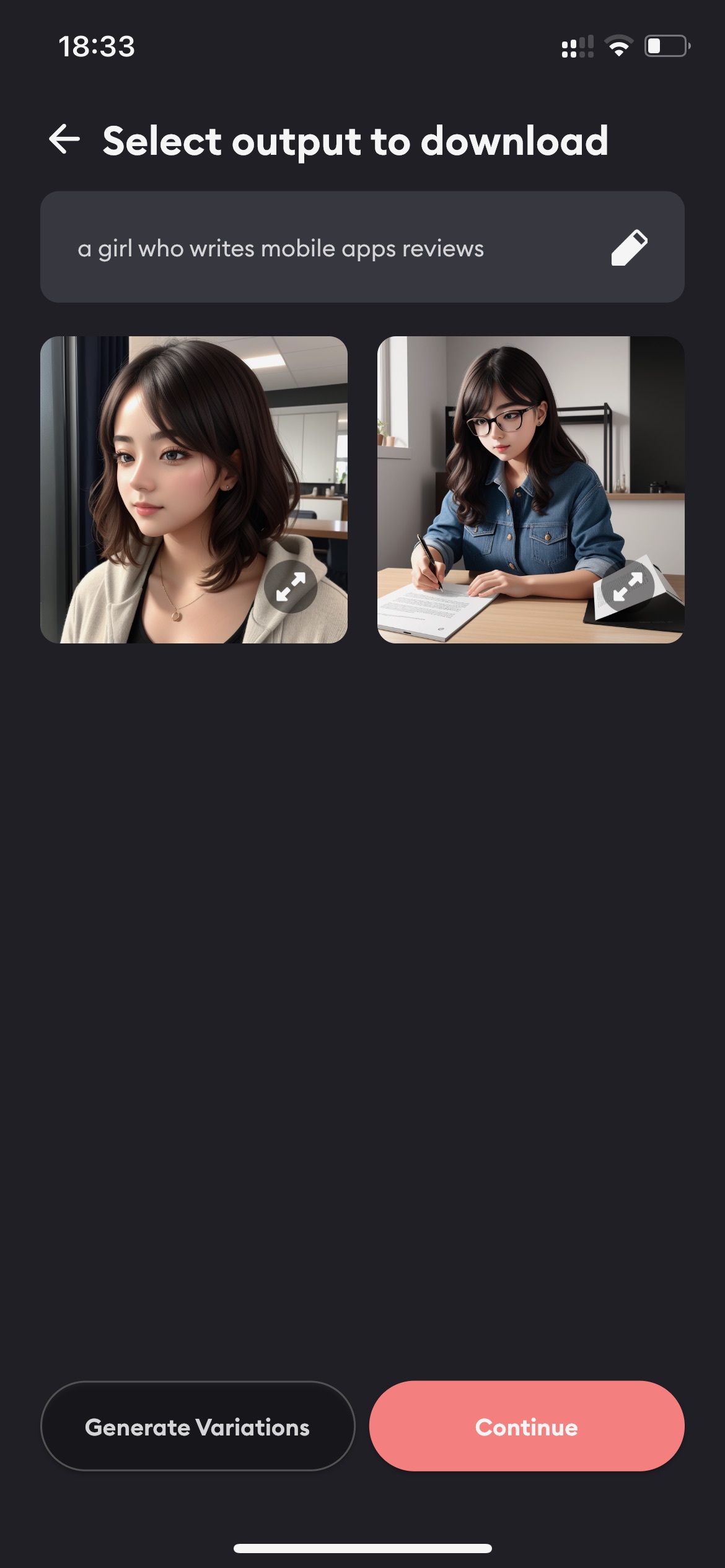Select the portrait image with beige hoodie
This screenshot has width=725, height=1568.
[x=194, y=490]
